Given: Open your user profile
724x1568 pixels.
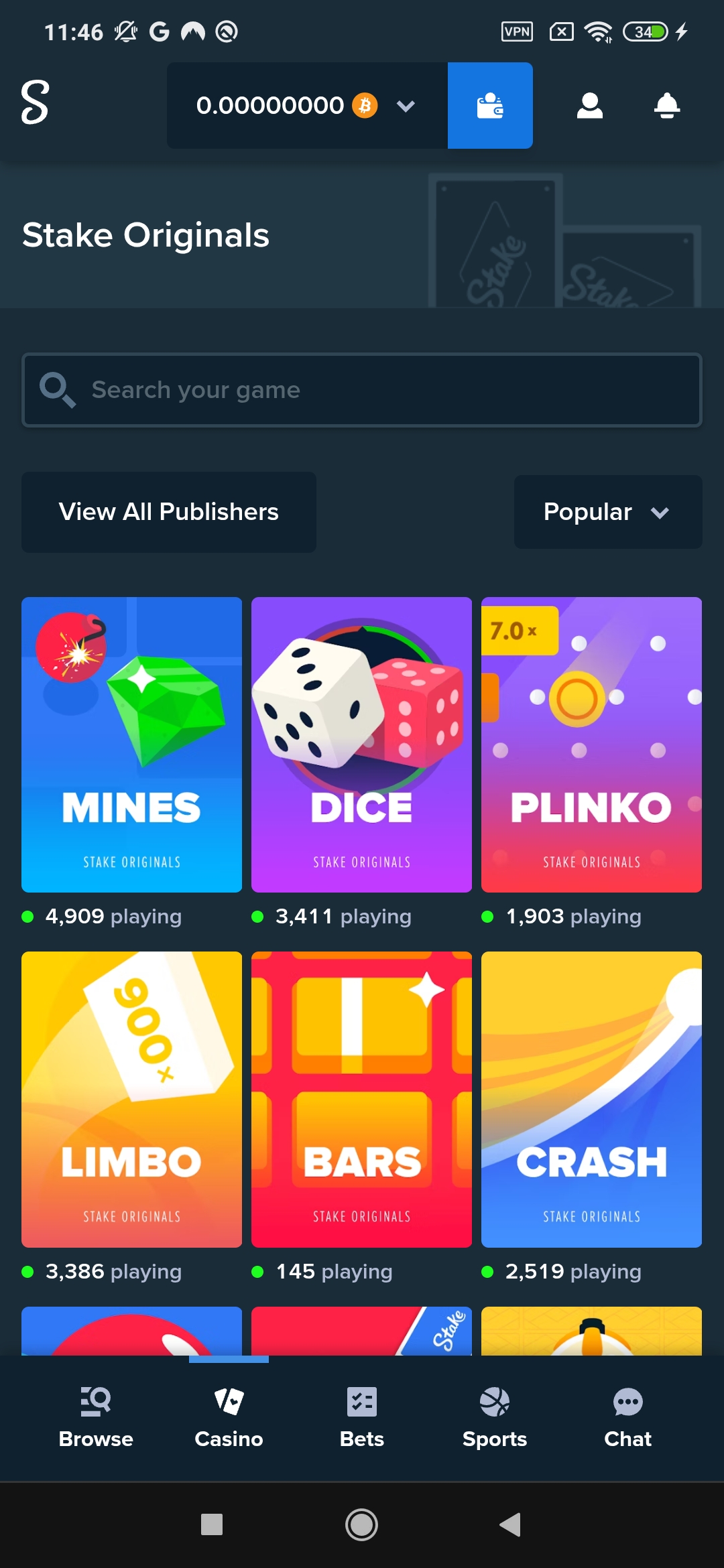Looking at the screenshot, I should click(589, 105).
